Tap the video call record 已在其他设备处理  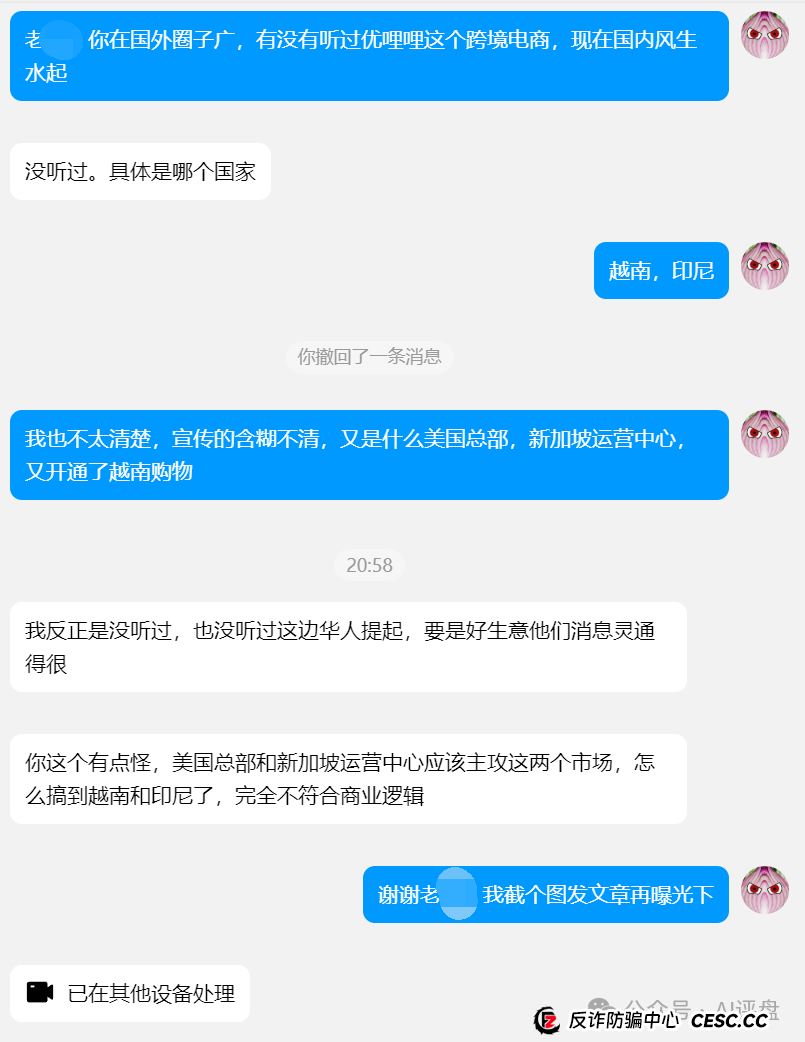pyautogui.click(x=130, y=993)
